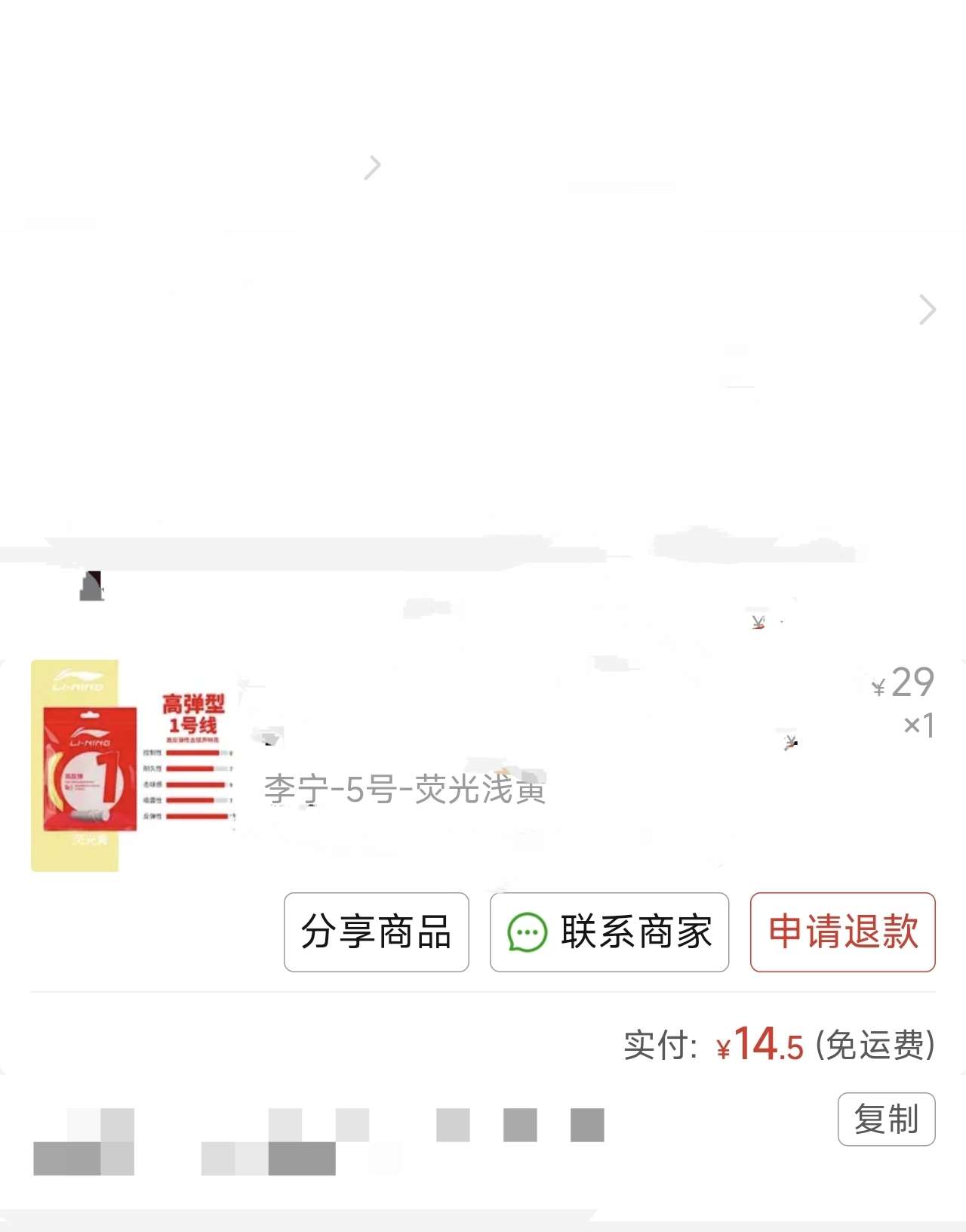Tap the 分享商品 button

pyautogui.click(x=376, y=932)
